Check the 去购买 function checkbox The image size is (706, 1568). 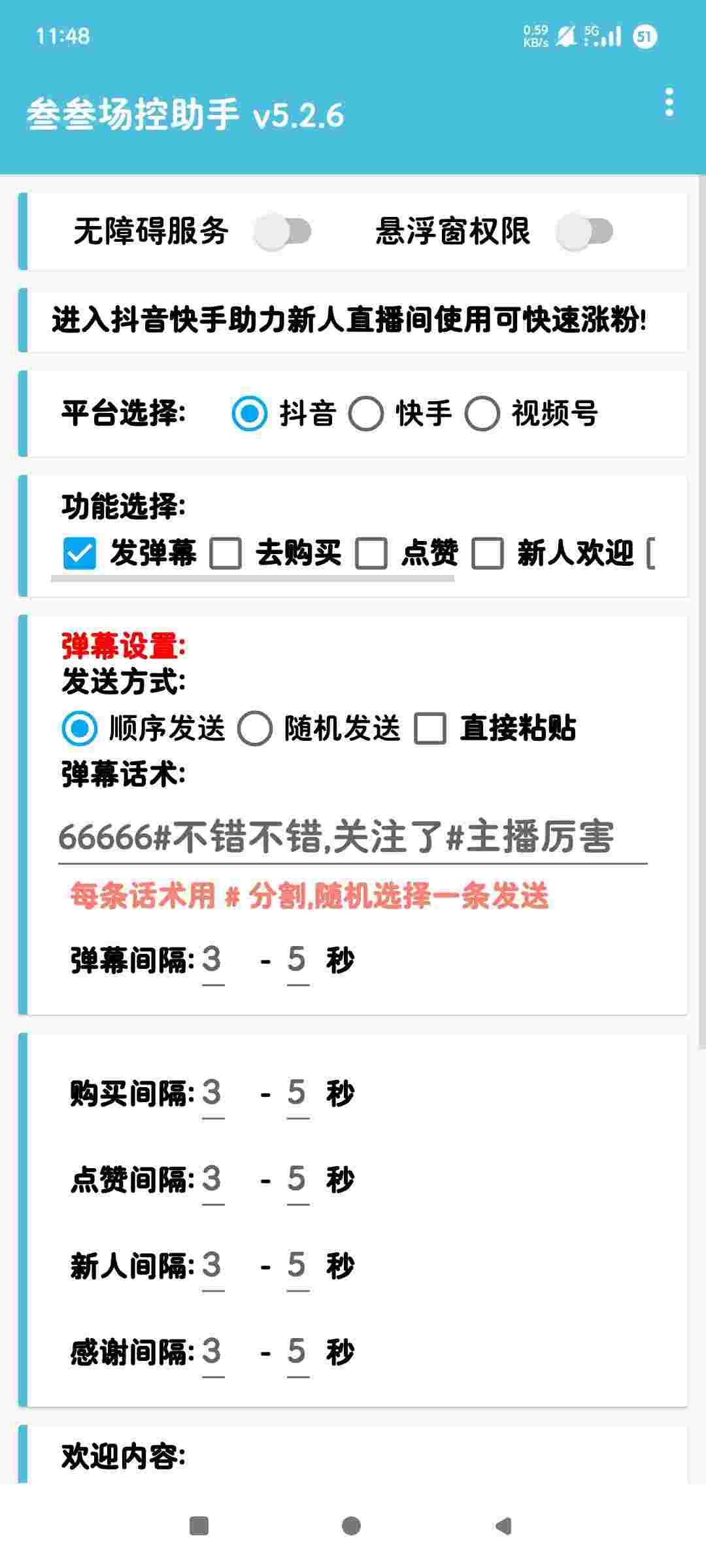pos(226,553)
